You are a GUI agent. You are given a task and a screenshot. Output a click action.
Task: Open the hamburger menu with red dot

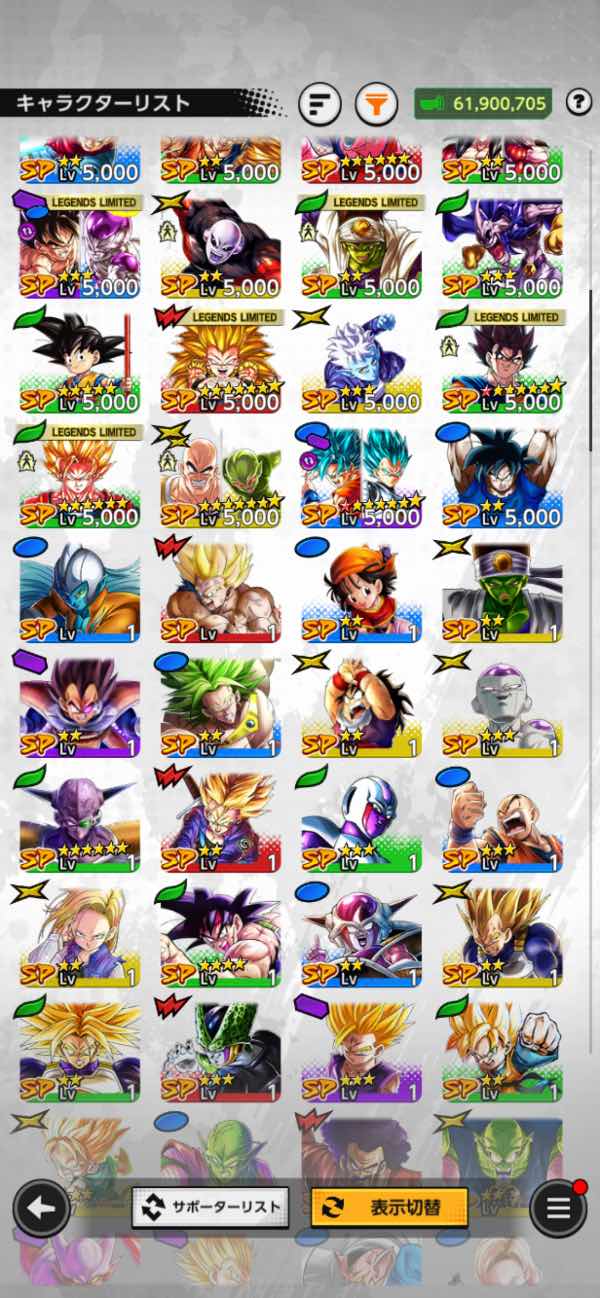click(x=558, y=1208)
